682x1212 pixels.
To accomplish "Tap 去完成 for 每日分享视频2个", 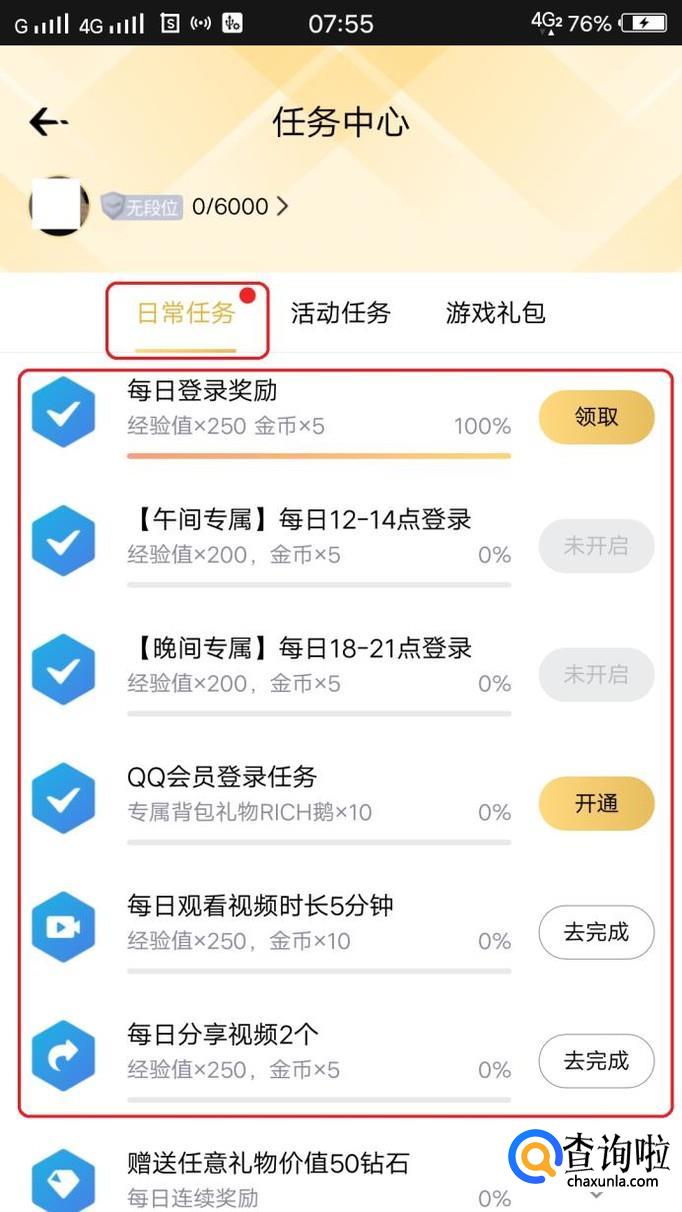I will (596, 1061).
